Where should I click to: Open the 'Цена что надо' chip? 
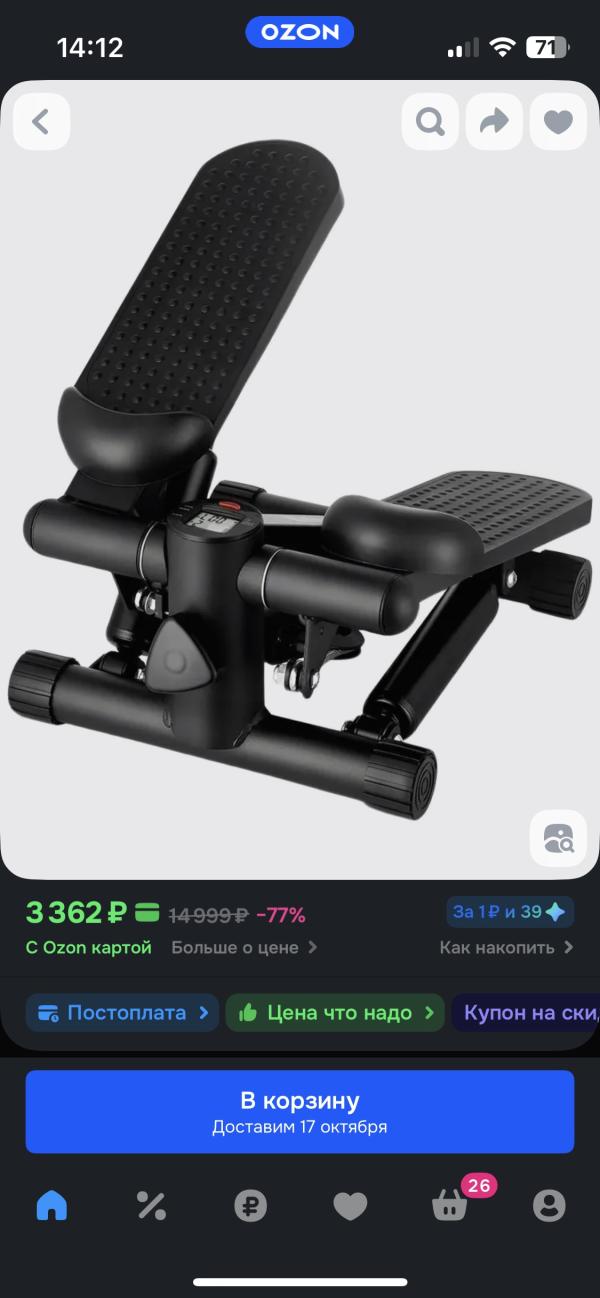click(335, 1012)
